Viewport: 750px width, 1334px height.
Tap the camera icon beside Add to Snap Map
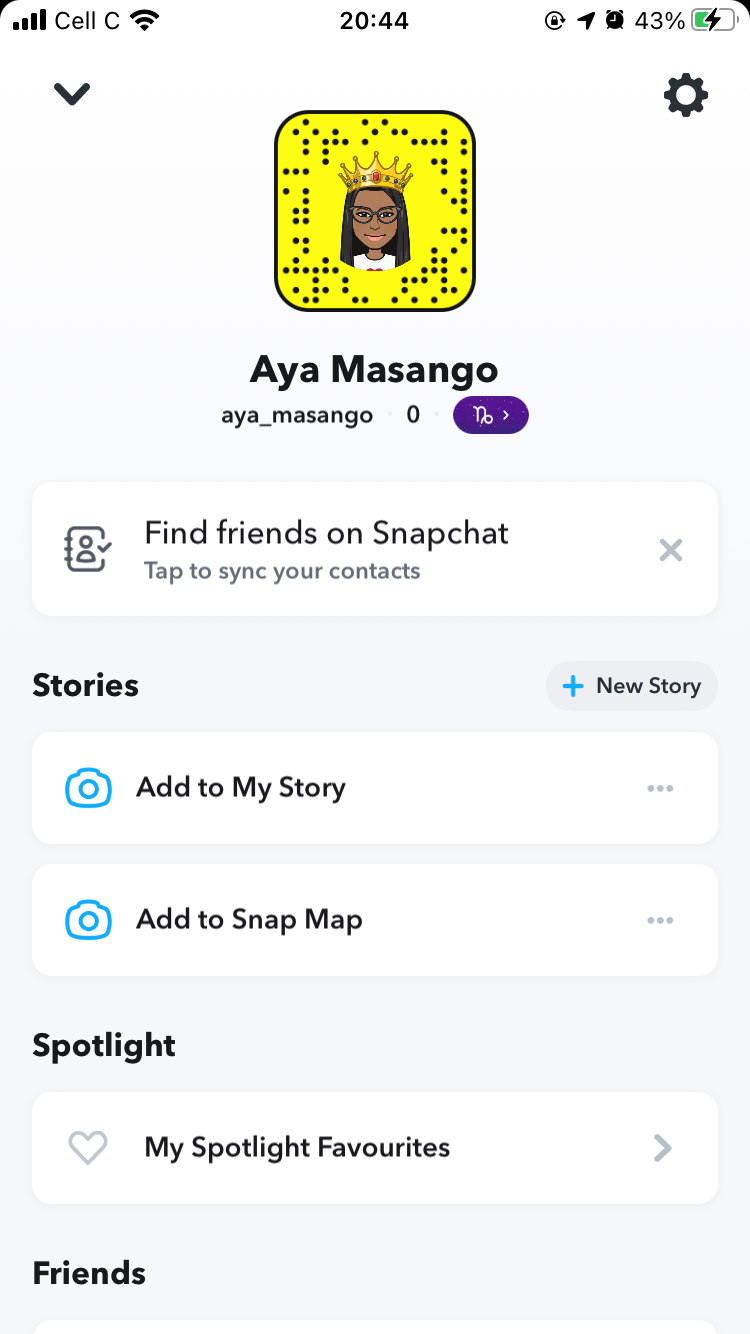[x=88, y=919]
